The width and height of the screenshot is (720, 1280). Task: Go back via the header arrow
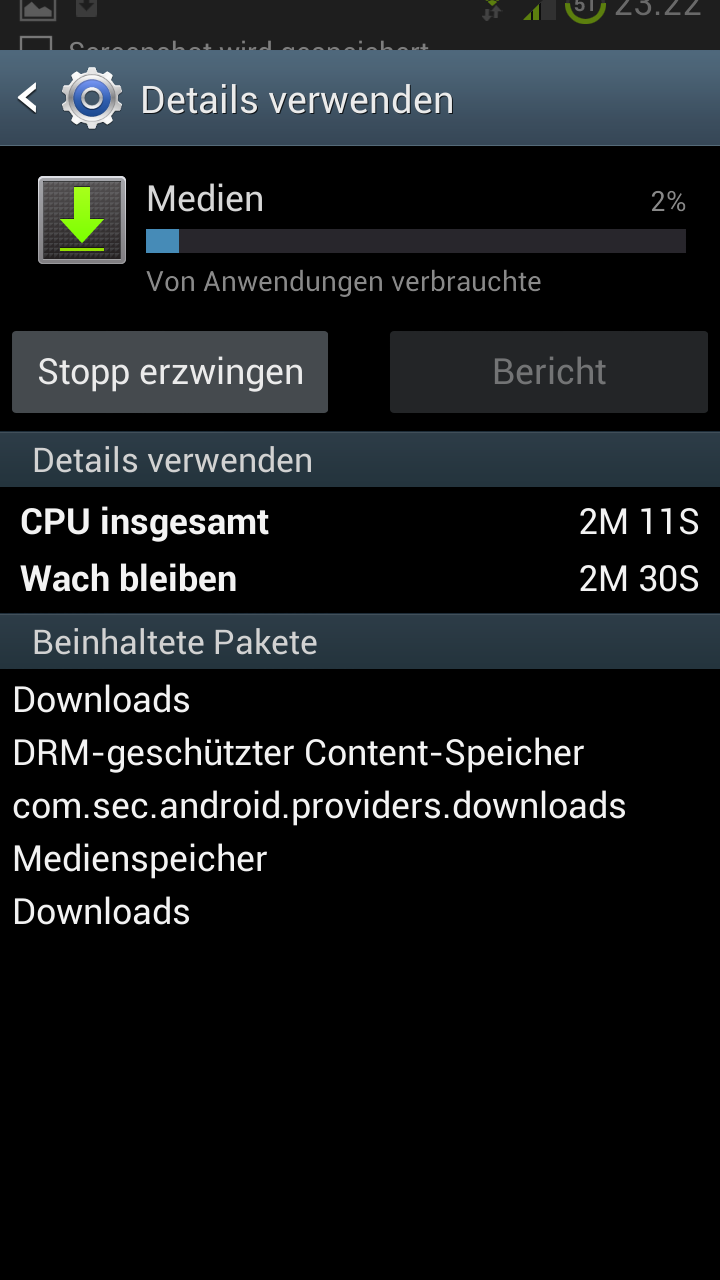click(x=28, y=98)
